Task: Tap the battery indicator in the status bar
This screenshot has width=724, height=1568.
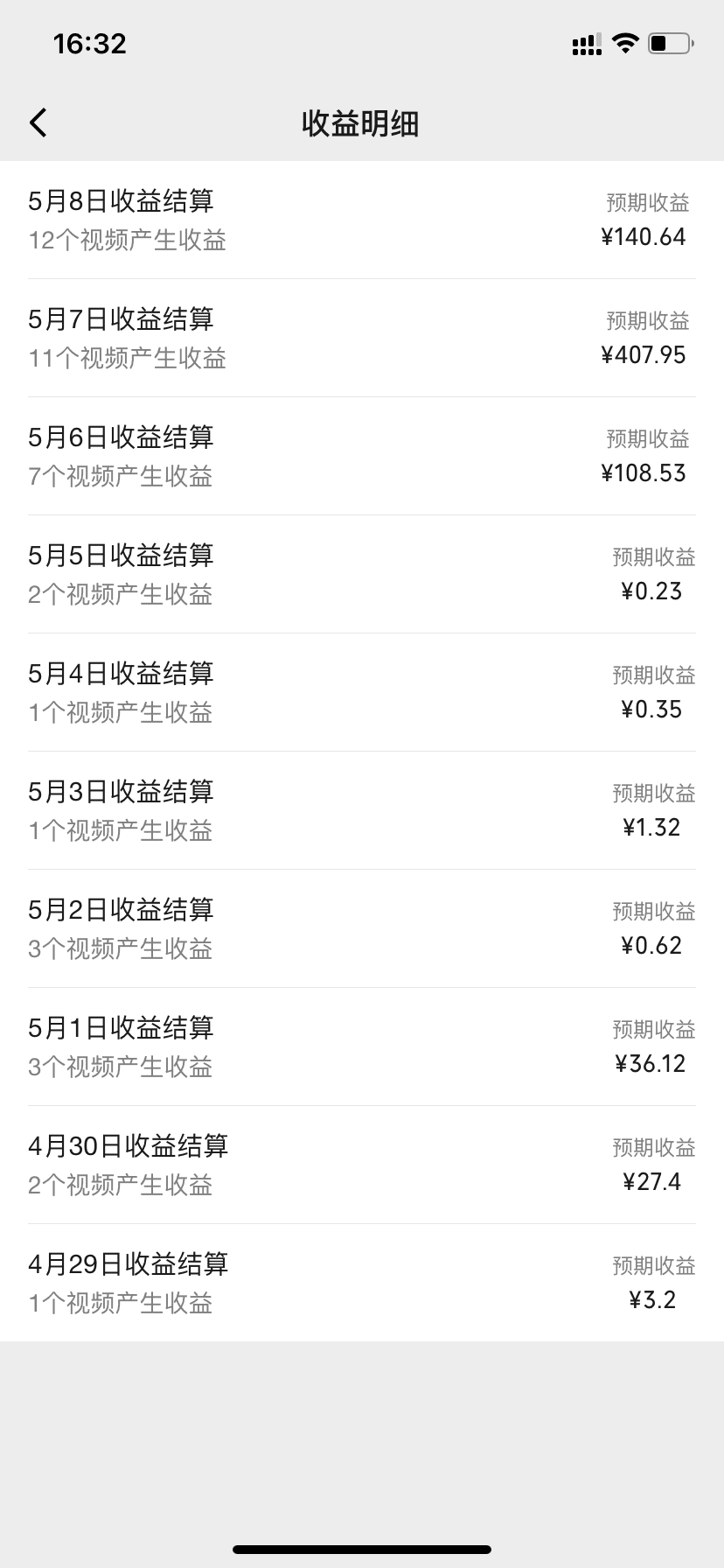Action: pos(668,43)
